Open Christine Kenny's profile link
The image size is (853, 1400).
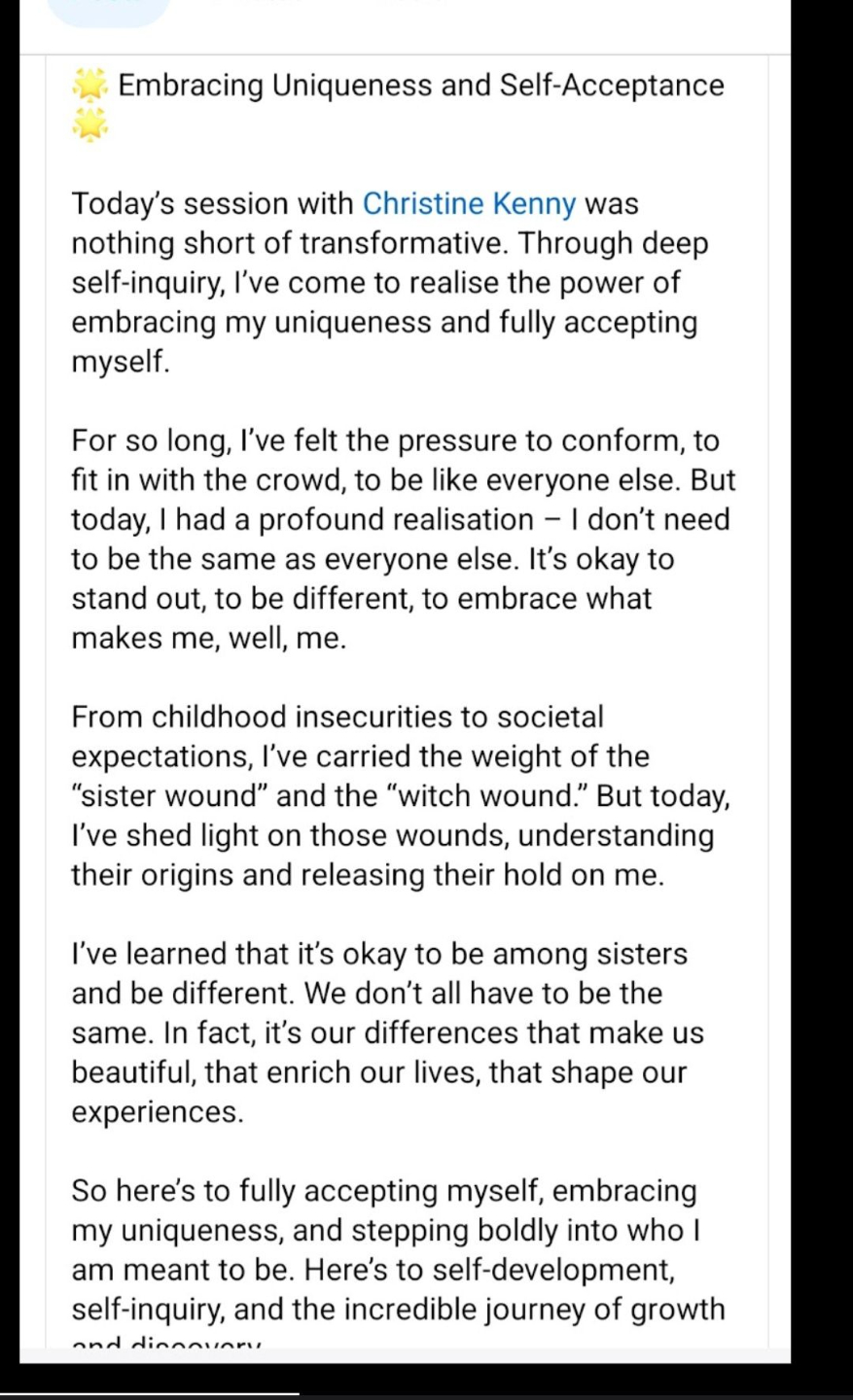pos(469,204)
